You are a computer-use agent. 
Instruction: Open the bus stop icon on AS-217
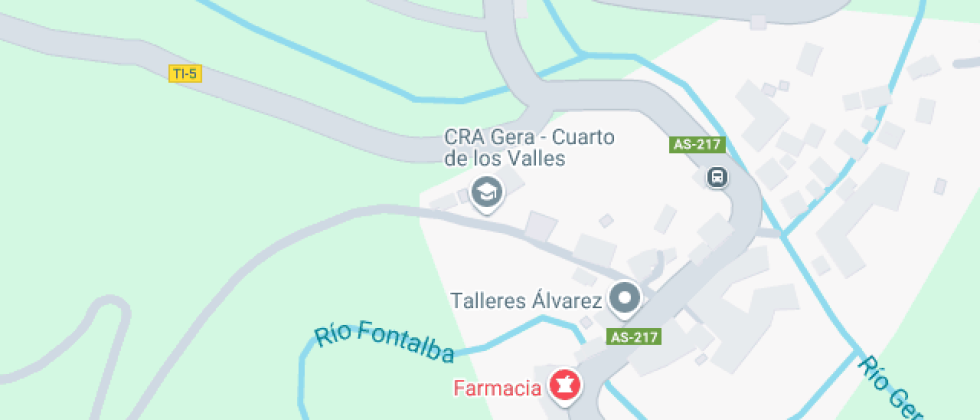coord(717,178)
